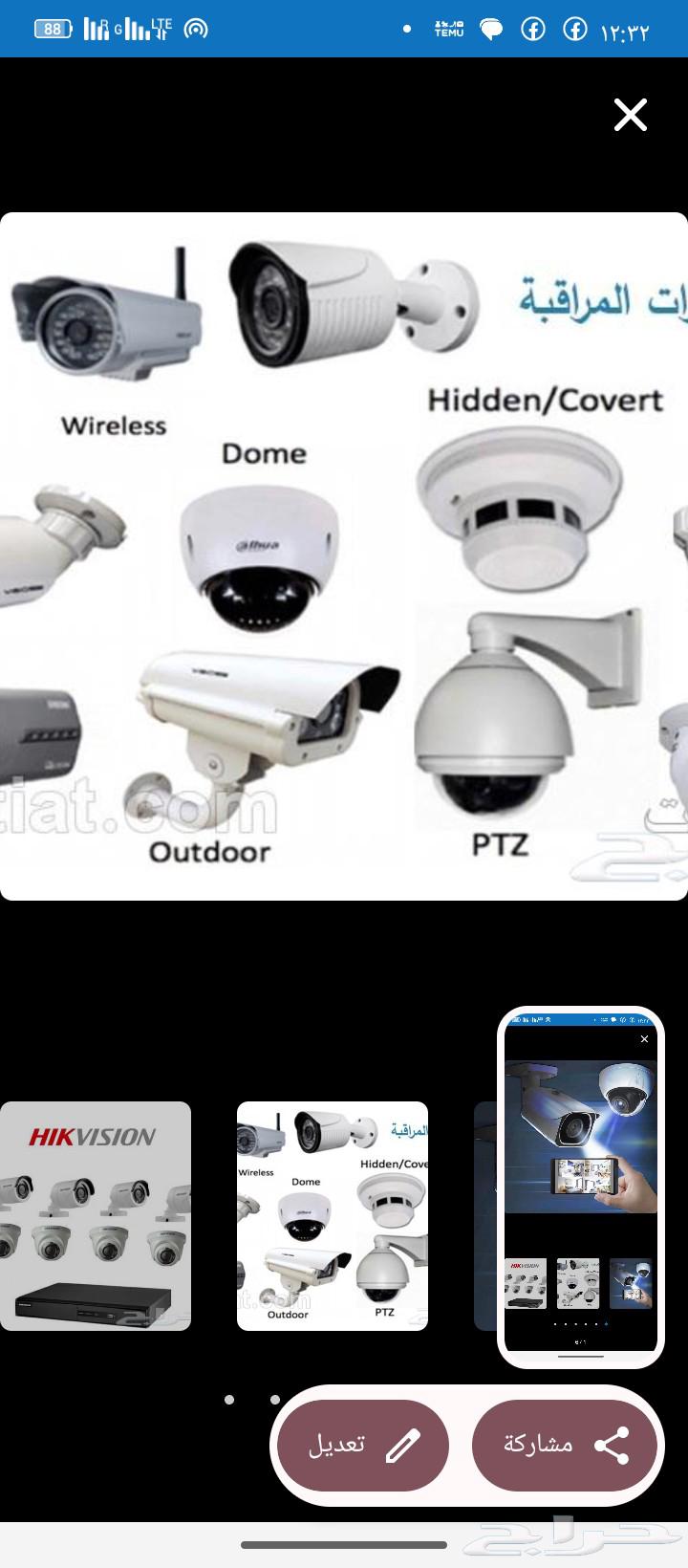Share via the مشاركة button

pos(565,1445)
